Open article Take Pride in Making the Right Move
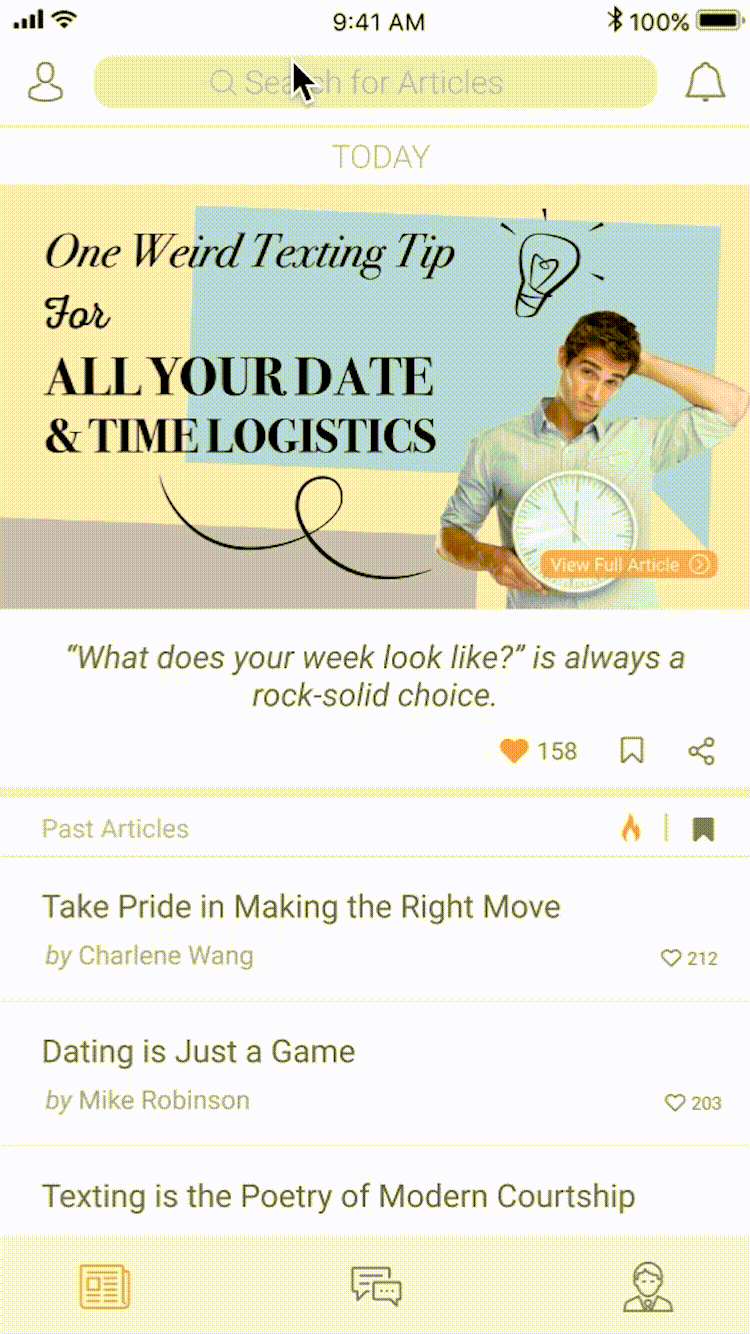 click(x=301, y=907)
